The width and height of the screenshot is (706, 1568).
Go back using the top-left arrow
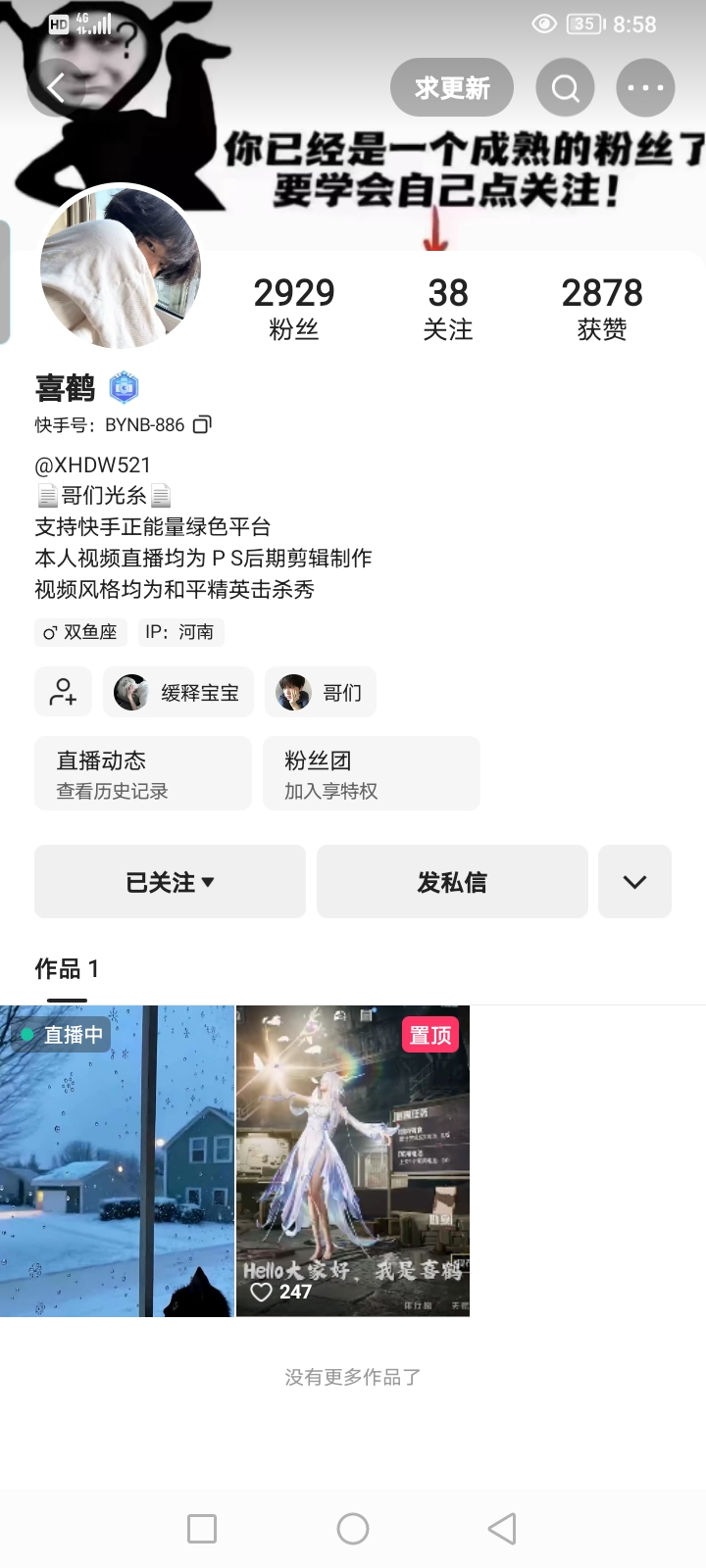click(x=56, y=88)
